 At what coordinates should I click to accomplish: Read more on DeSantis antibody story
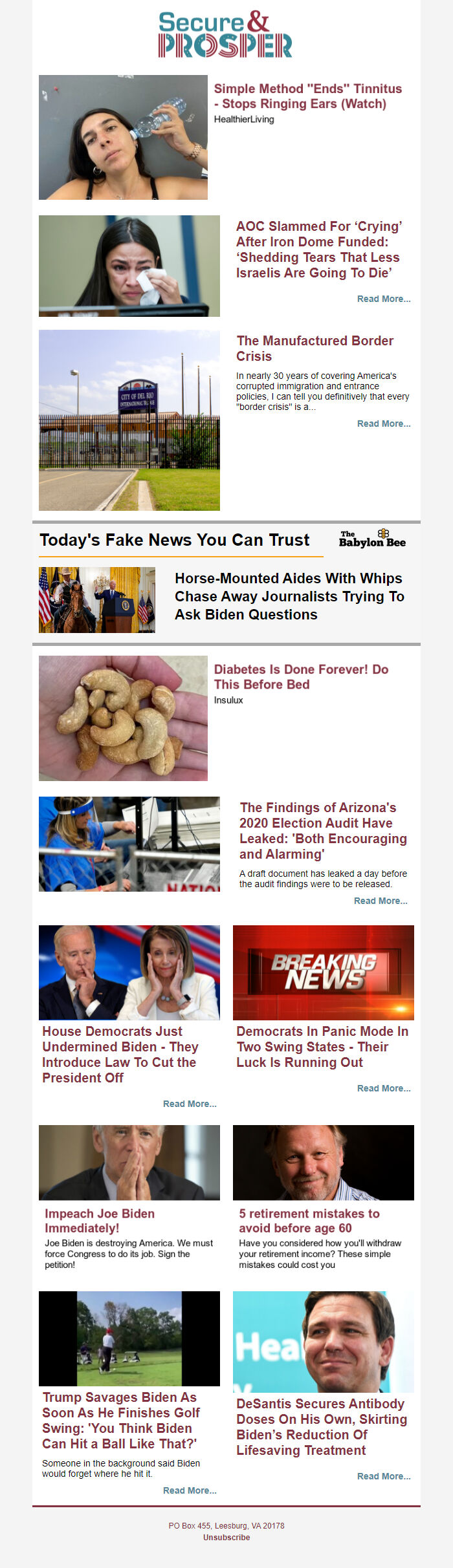point(383,1476)
